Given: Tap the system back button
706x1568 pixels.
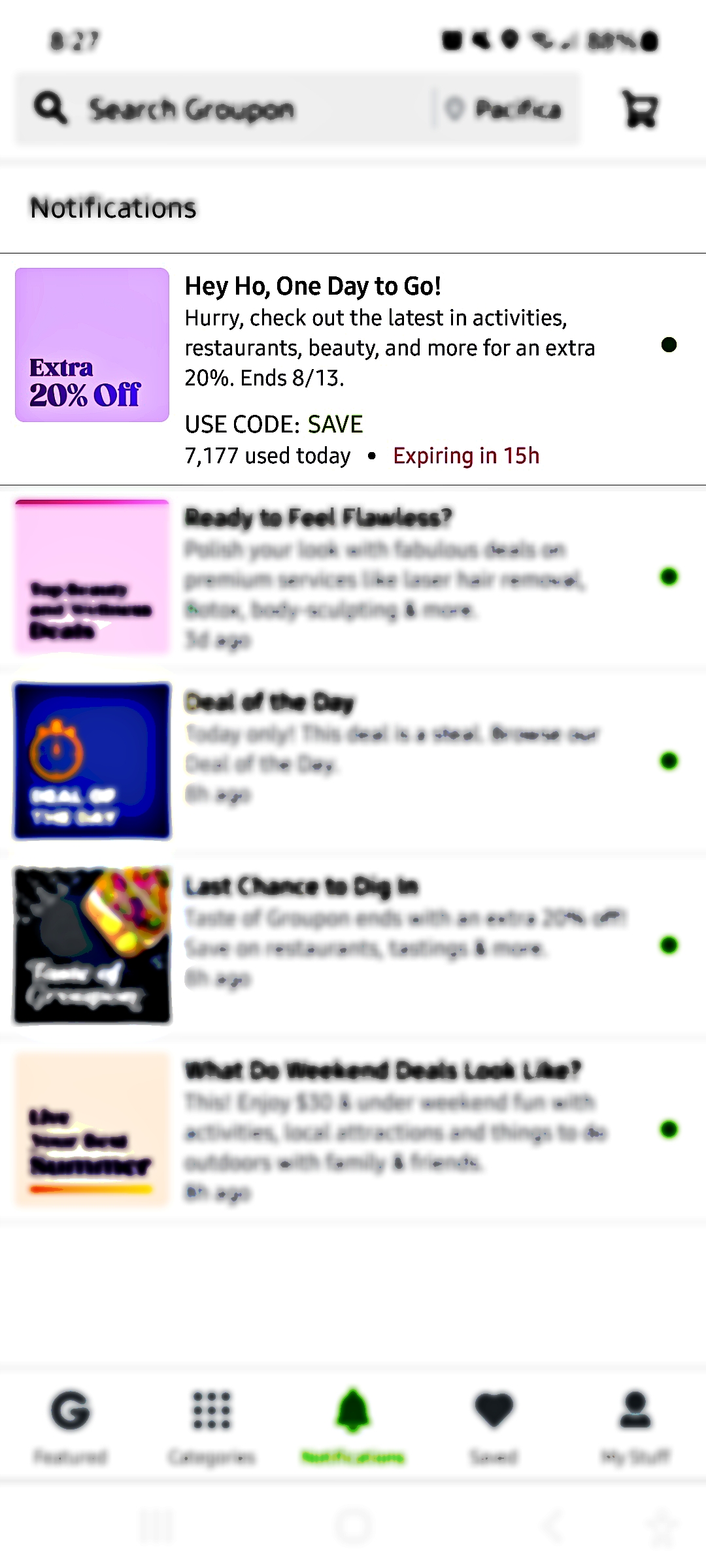Looking at the screenshot, I should (552, 1526).
